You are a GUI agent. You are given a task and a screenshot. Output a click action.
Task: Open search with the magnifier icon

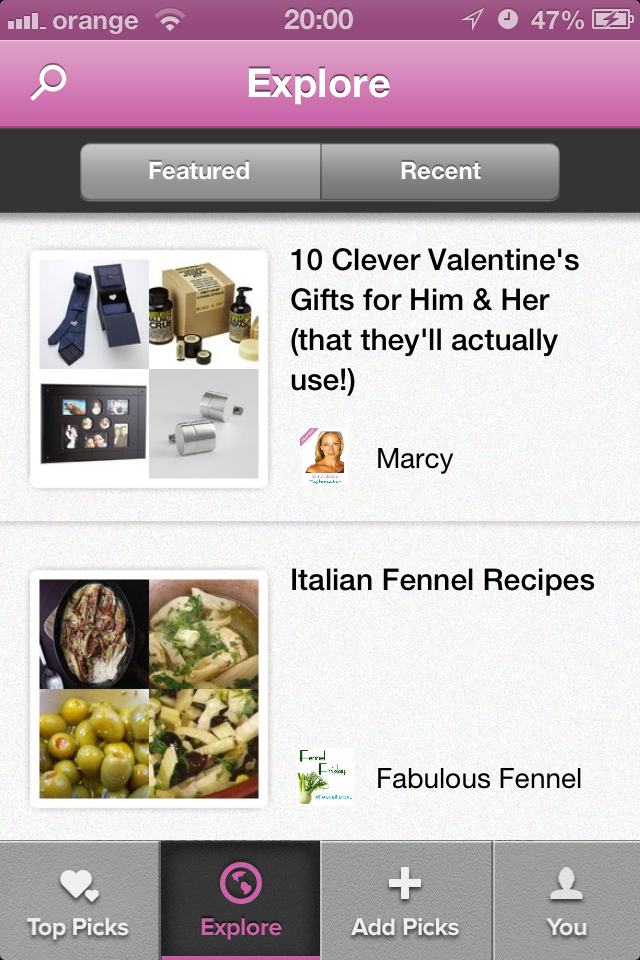pos(48,83)
